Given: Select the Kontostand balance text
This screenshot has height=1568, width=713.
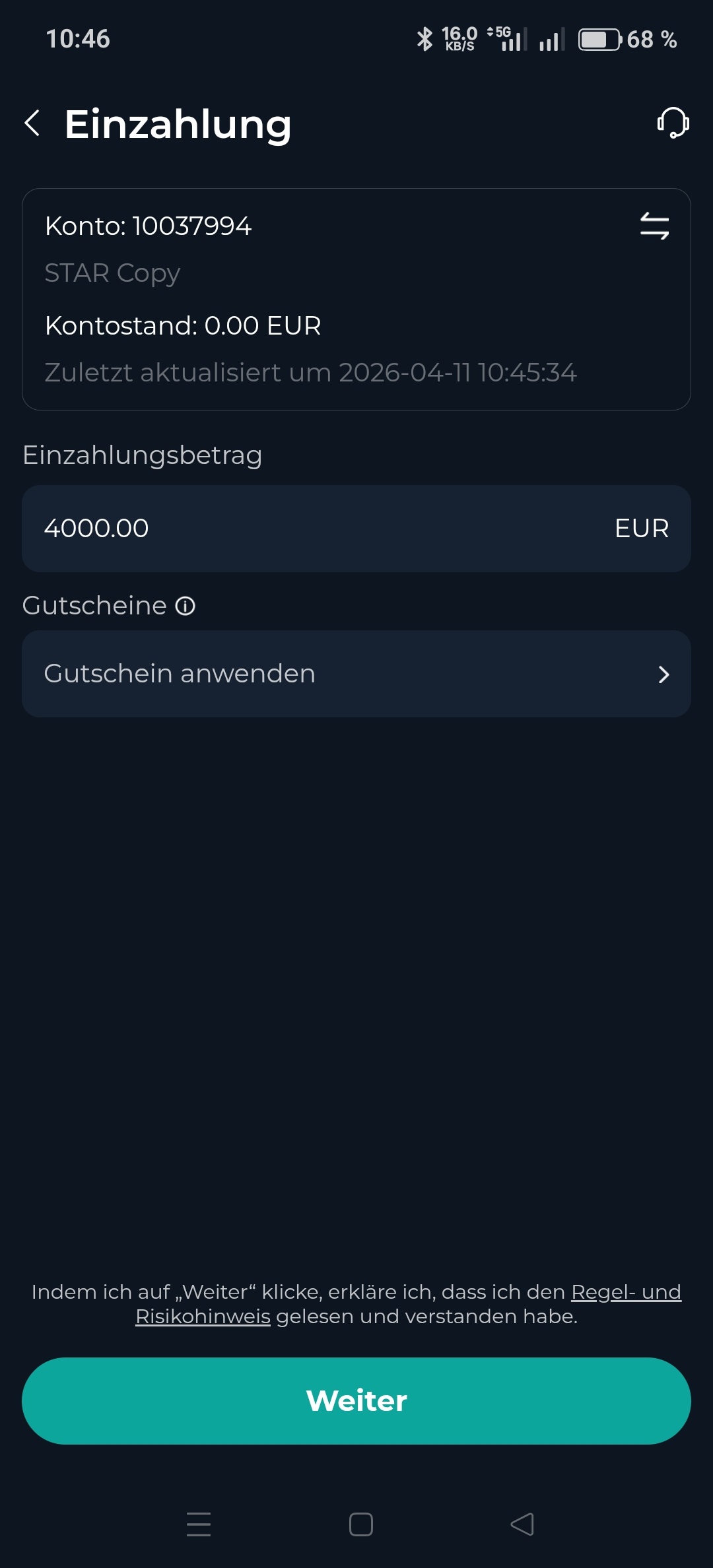Looking at the screenshot, I should [182, 325].
